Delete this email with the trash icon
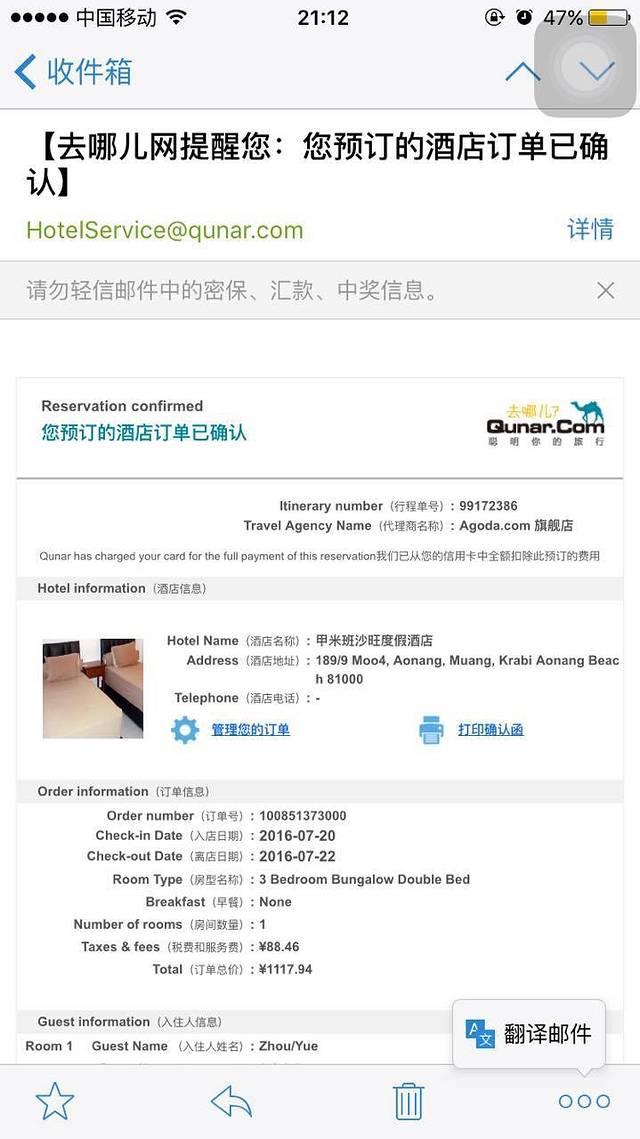The height and width of the screenshot is (1139, 640). [x=408, y=1101]
